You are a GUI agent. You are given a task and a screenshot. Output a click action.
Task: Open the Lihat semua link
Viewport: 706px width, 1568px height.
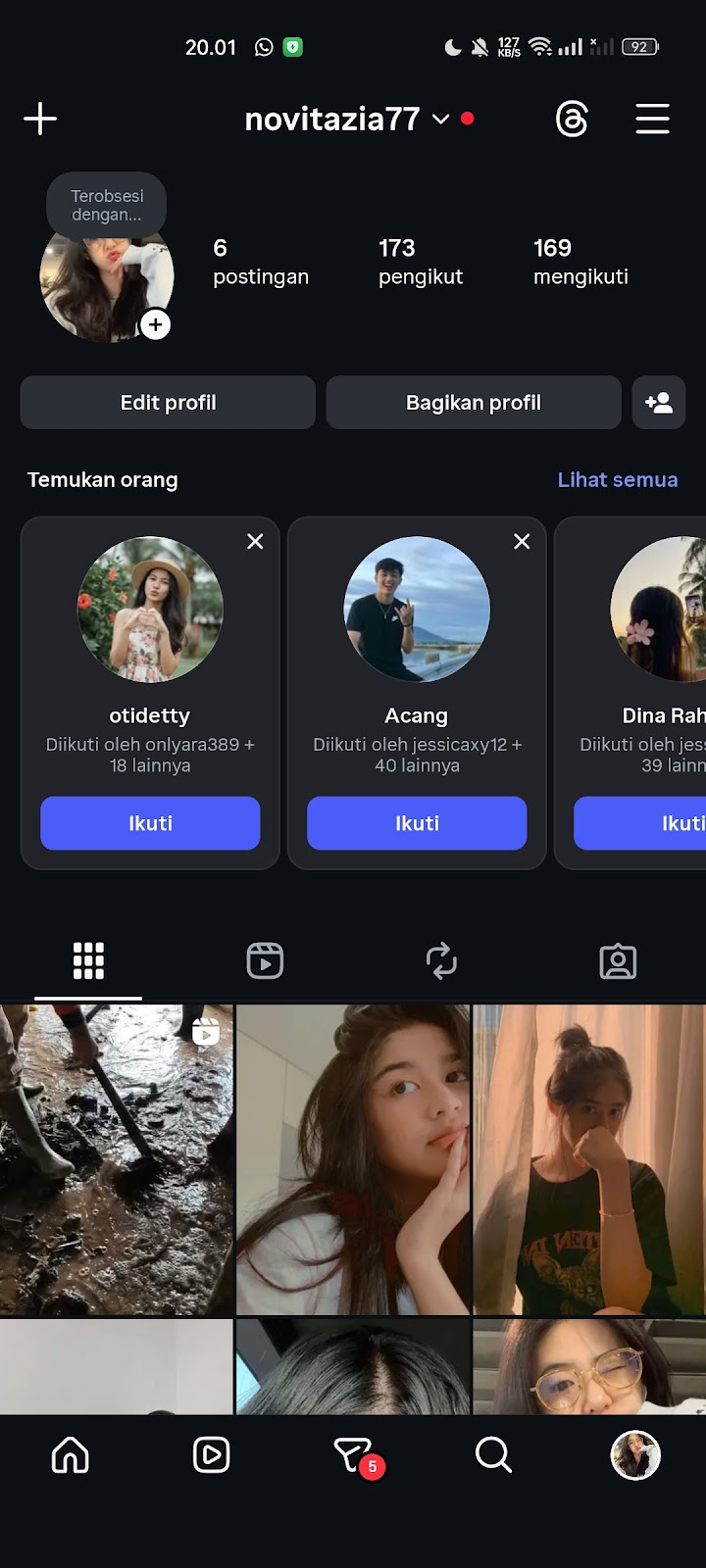(617, 479)
